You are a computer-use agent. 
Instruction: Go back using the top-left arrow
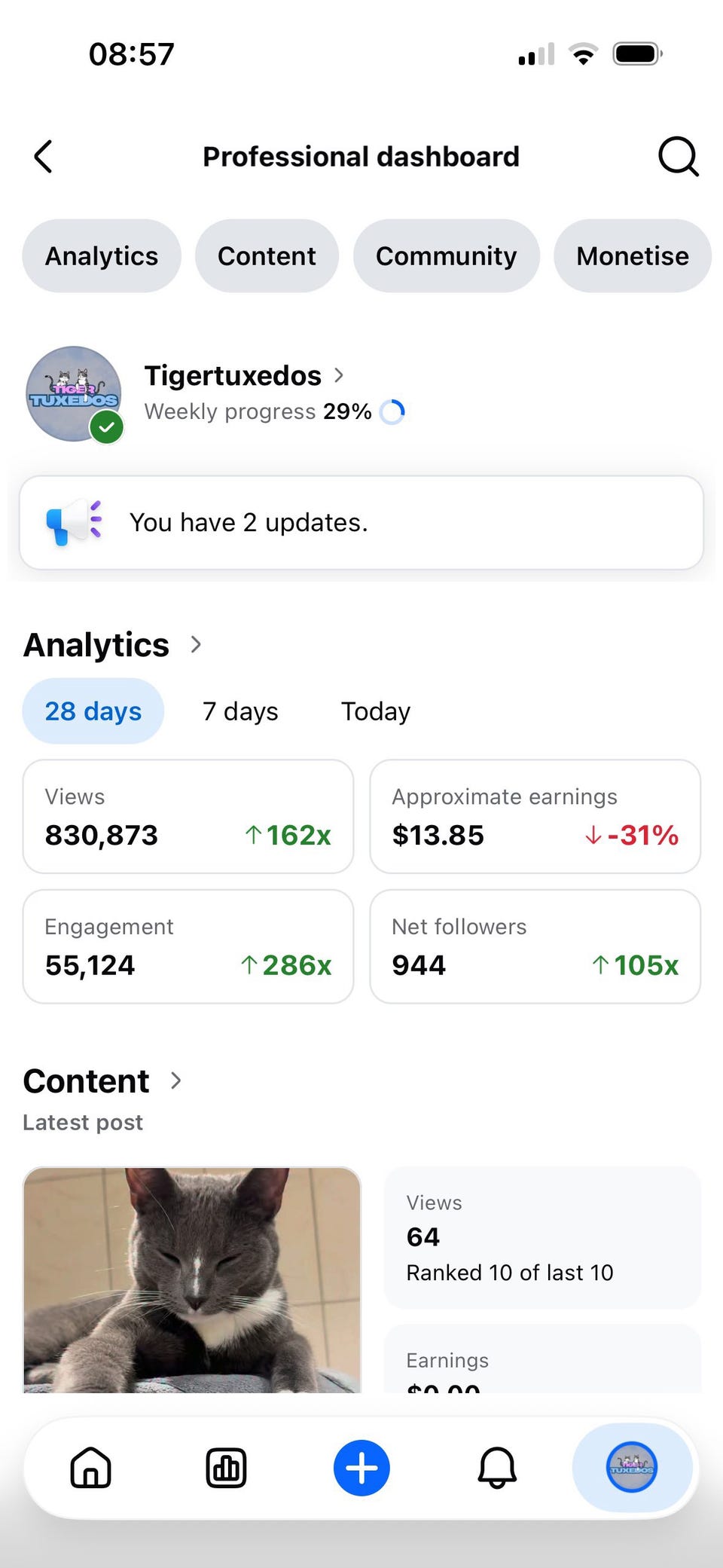click(44, 157)
